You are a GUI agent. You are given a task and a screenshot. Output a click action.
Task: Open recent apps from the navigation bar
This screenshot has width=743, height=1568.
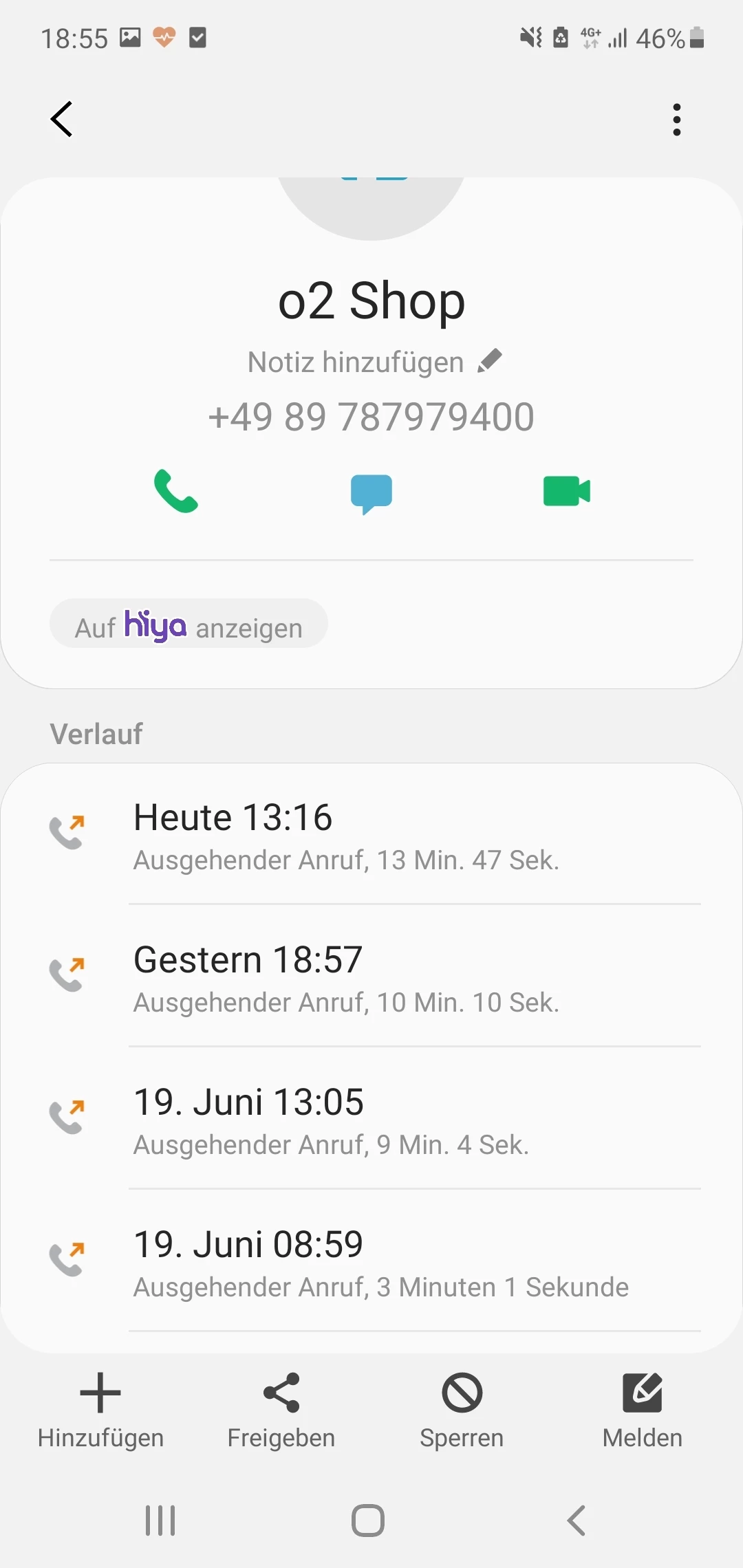[x=160, y=1521]
